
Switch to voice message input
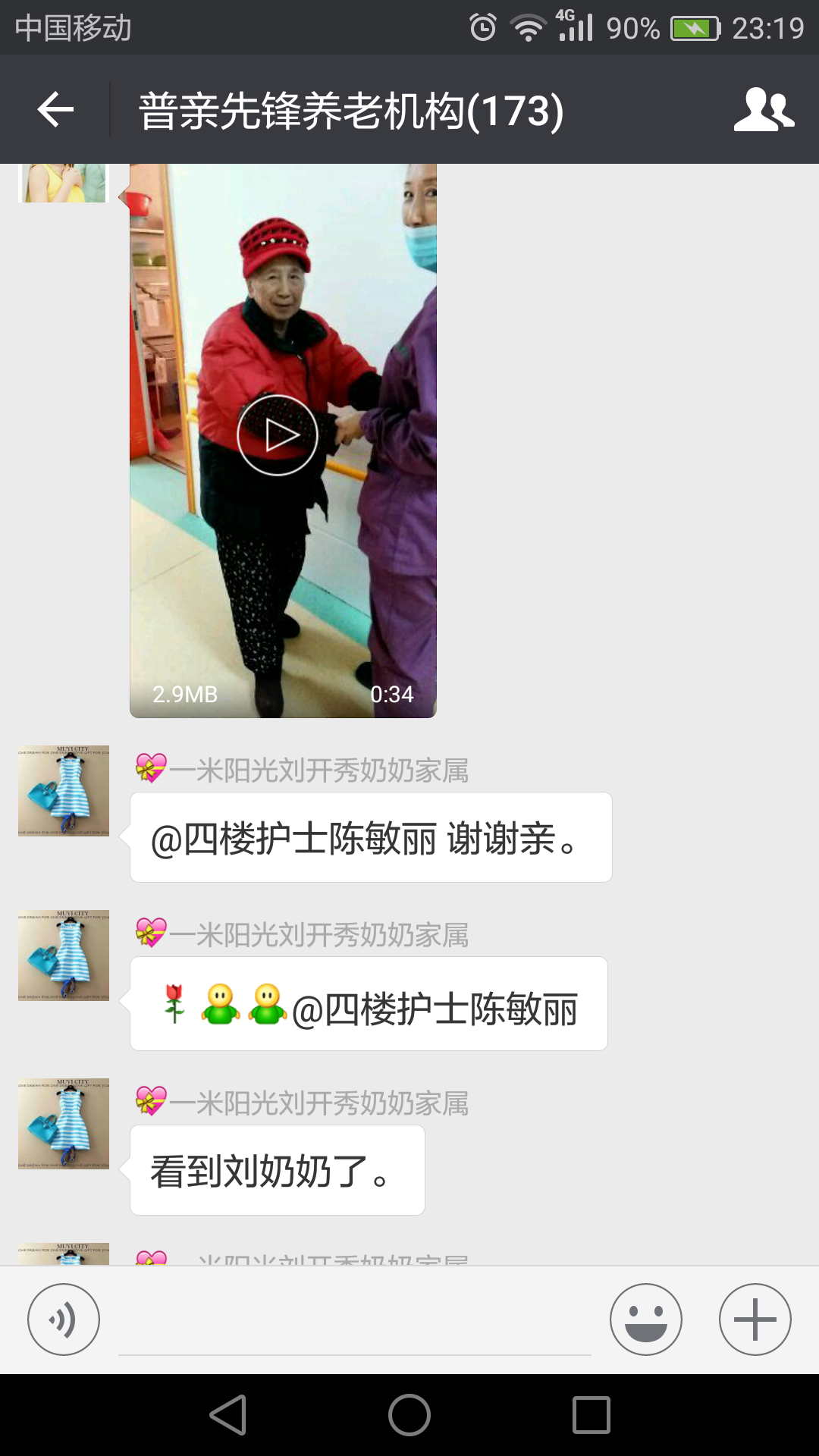pyautogui.click(x=64, y=1319)
